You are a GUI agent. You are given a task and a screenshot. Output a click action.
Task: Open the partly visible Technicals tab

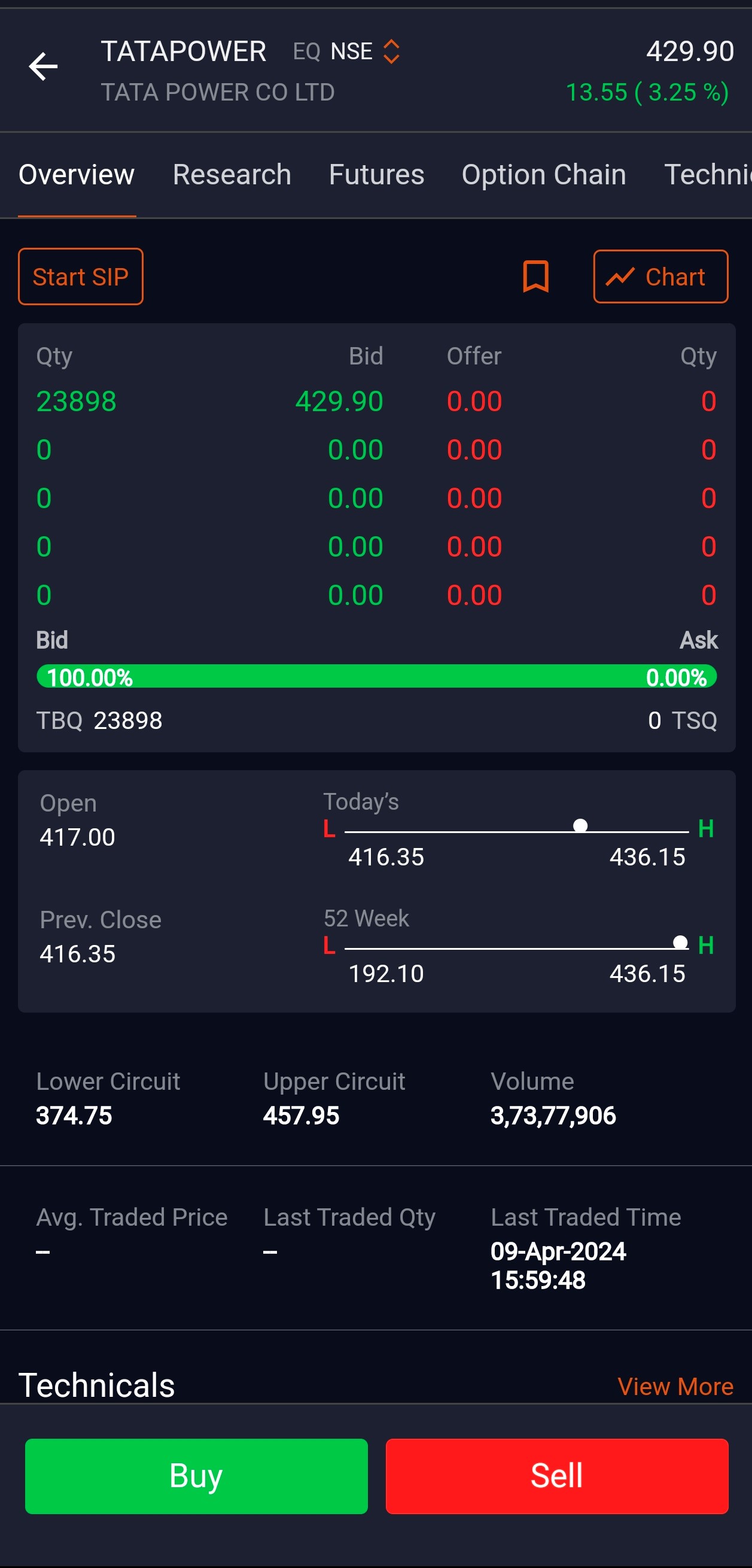point(708,175)
